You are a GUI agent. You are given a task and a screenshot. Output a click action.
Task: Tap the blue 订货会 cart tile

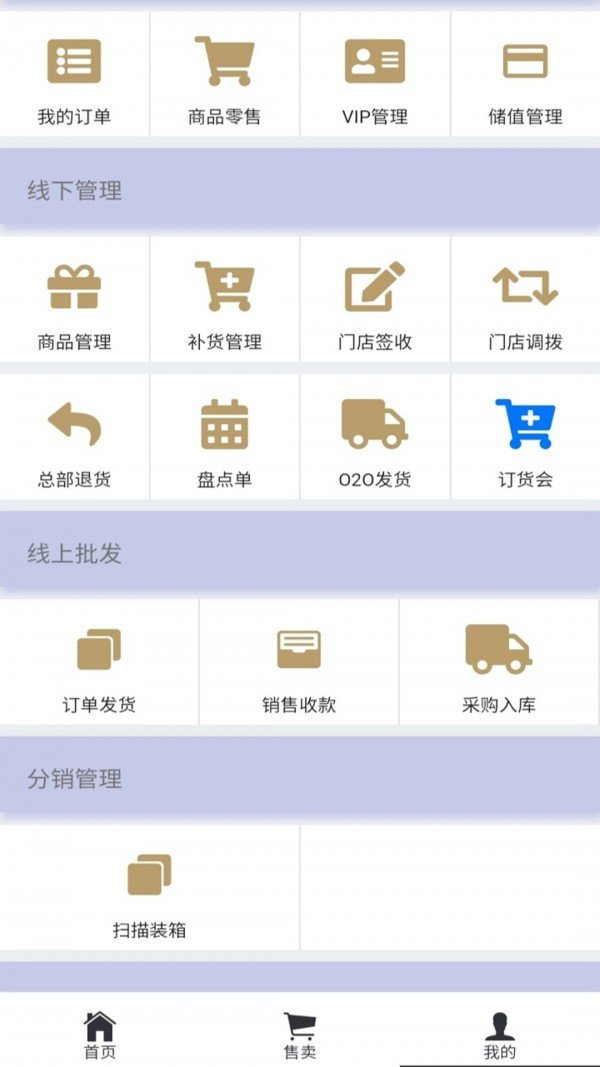click(x=525, y=440)
